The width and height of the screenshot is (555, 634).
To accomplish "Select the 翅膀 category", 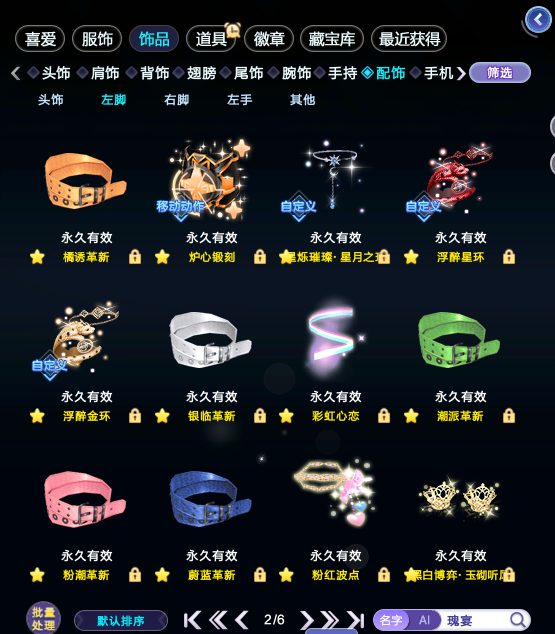I will (x=201, y=73).
